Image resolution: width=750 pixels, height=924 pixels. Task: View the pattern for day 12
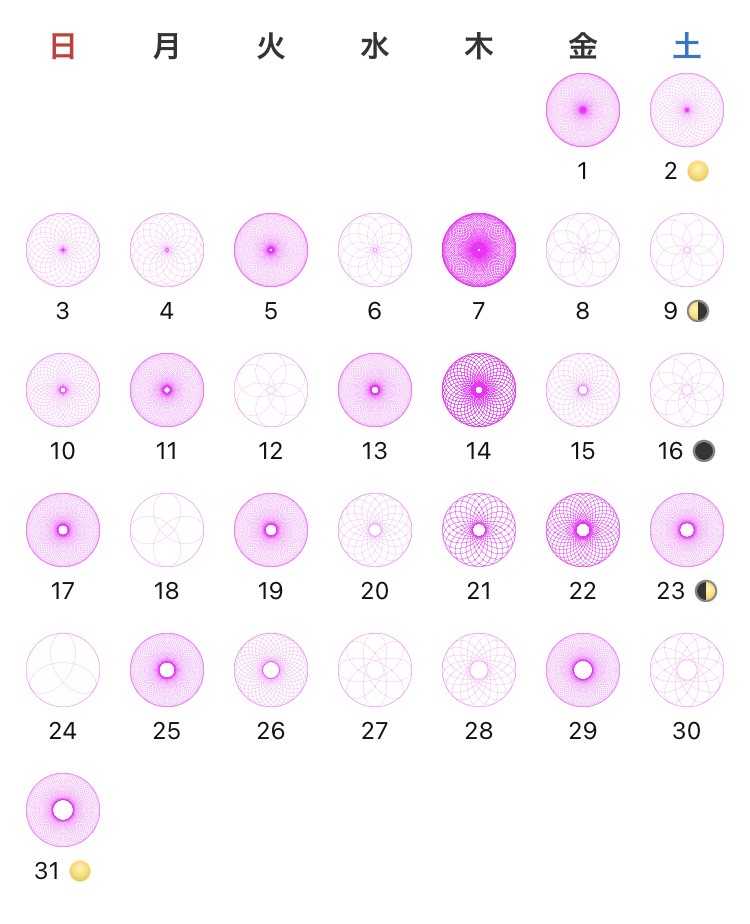click(x=271, y=390)
